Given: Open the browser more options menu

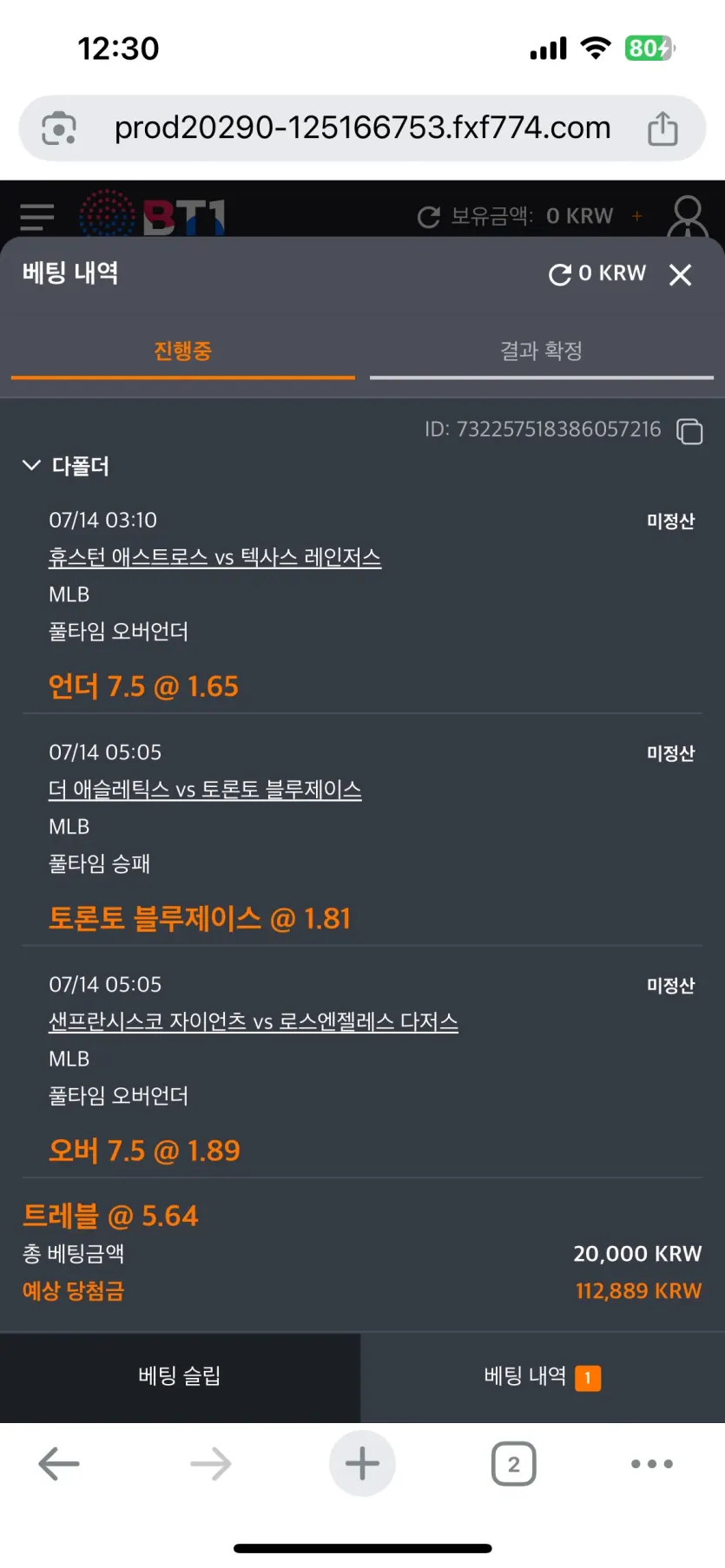Looking at the screenshot, I should 652,1464.
